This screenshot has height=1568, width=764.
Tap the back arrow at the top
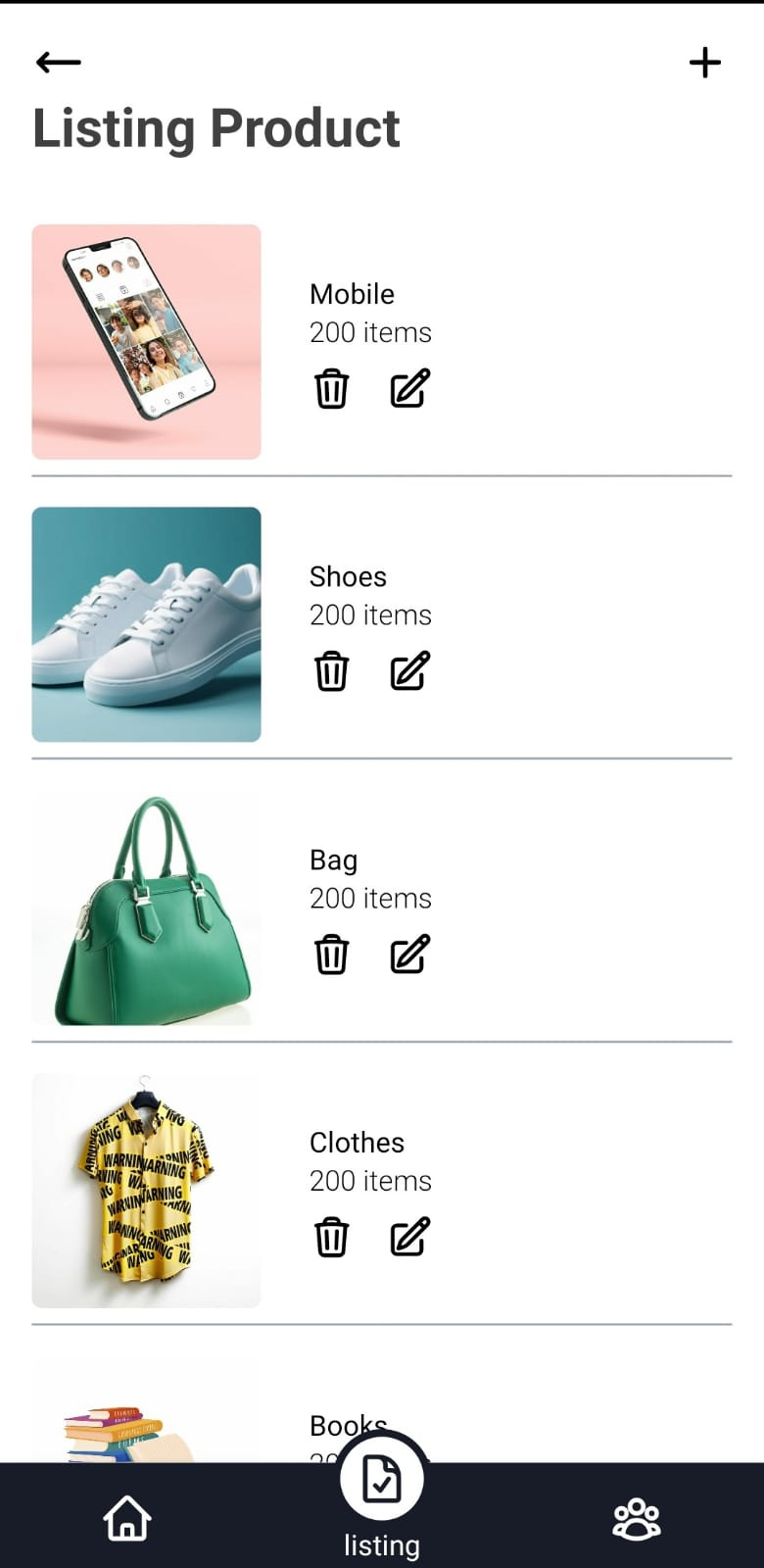(x=57, y=62)
